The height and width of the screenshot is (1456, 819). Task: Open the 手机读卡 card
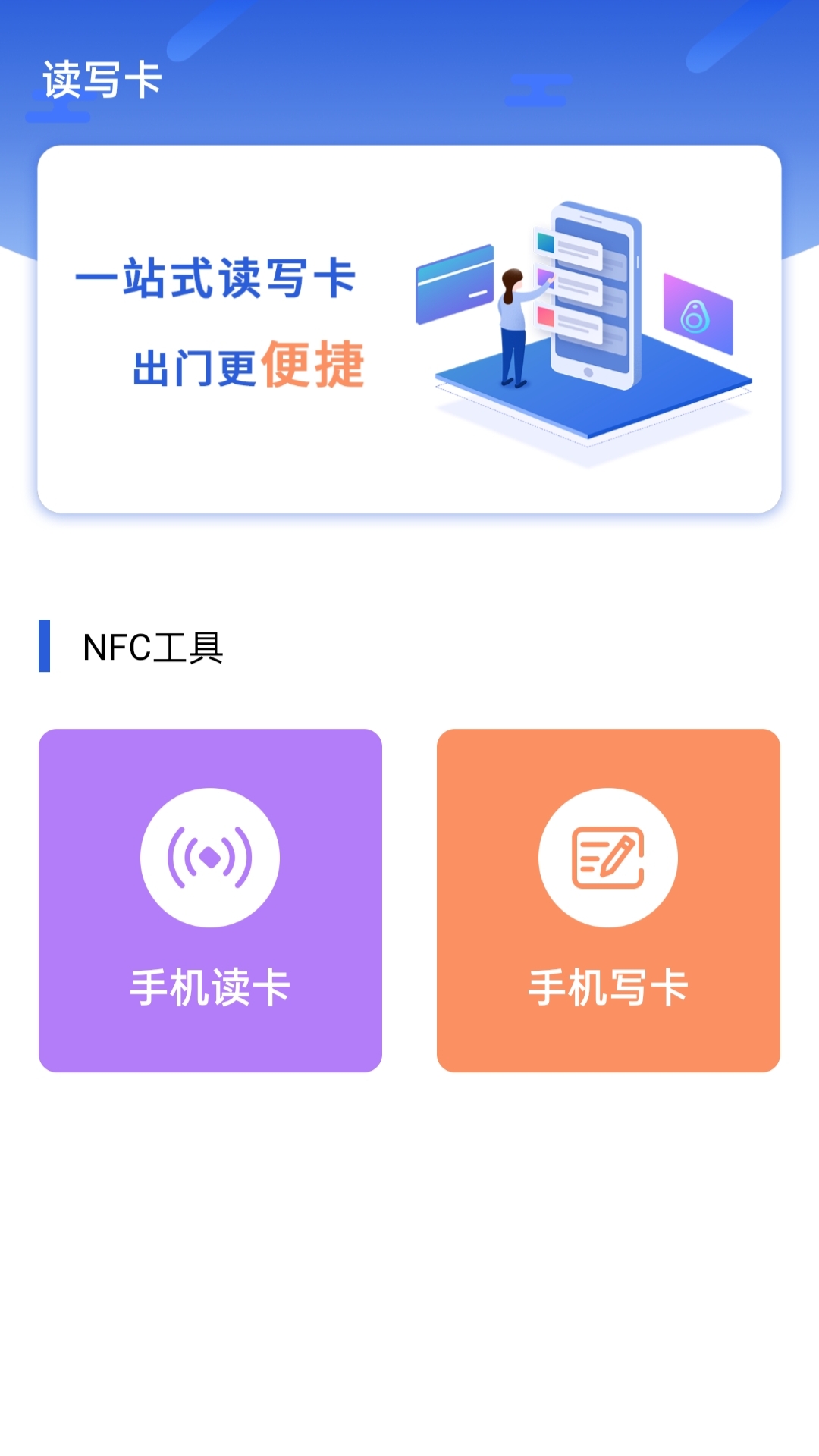click(210, 900)
